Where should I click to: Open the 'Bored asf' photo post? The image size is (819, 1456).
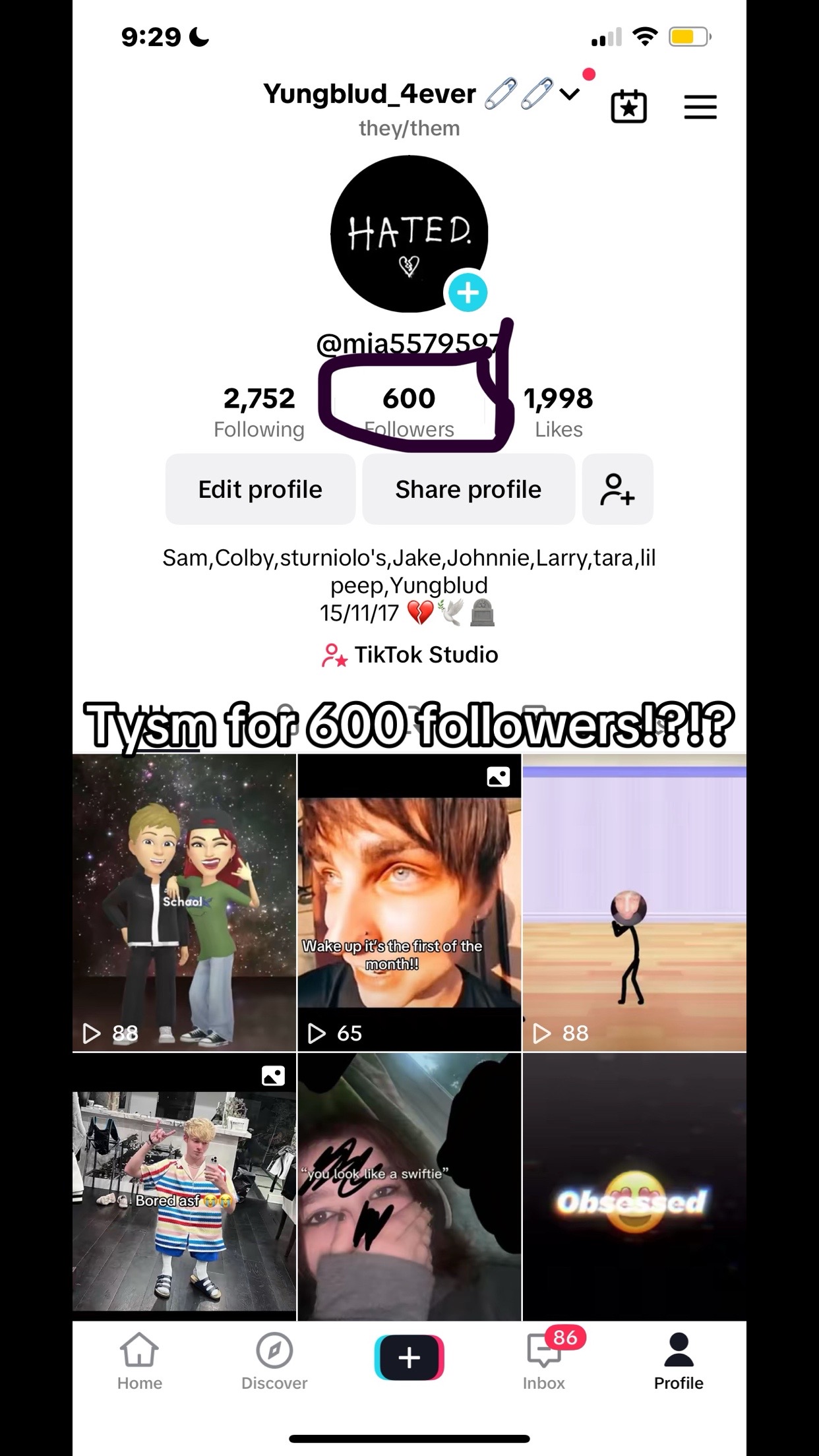(x=184, y=1186)
